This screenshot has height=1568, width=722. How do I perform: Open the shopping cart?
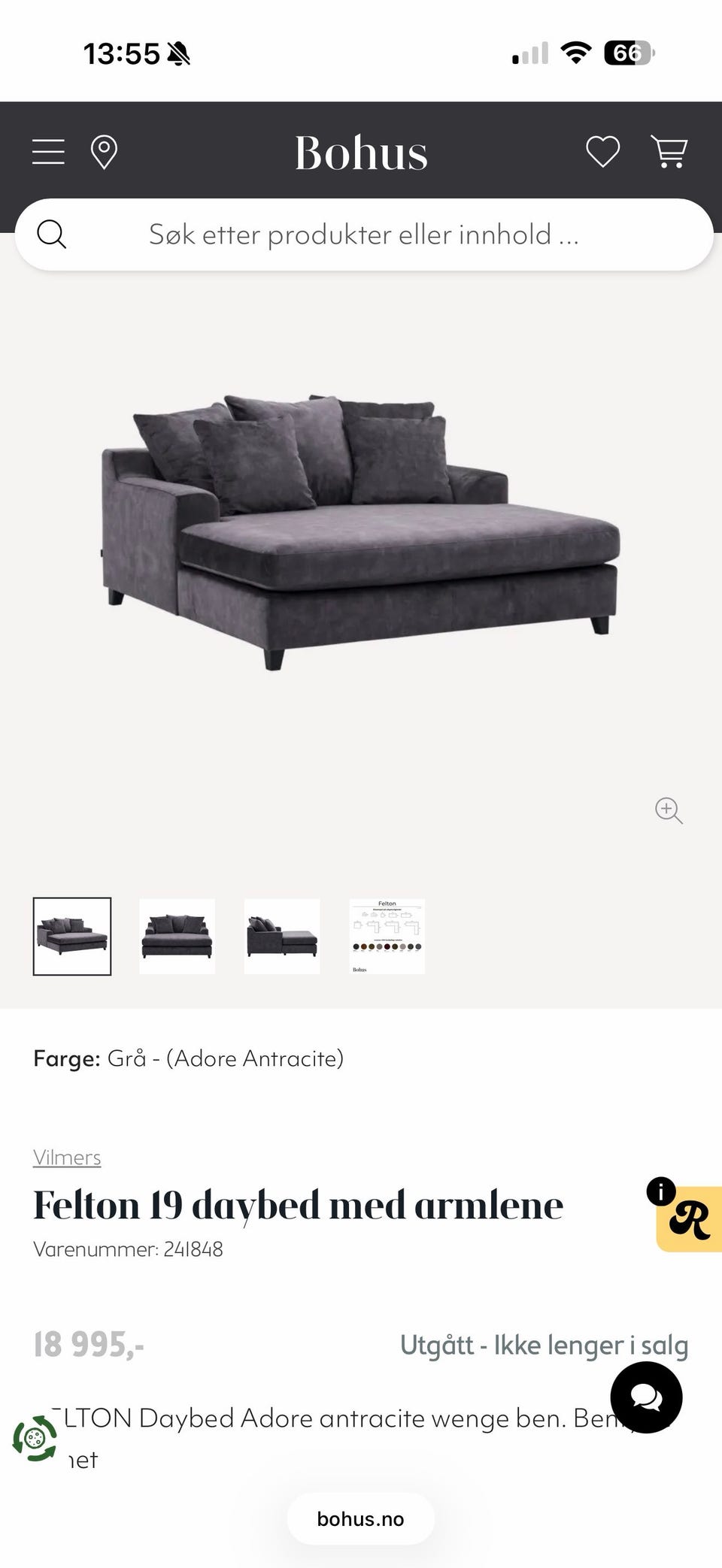[669, 152]
